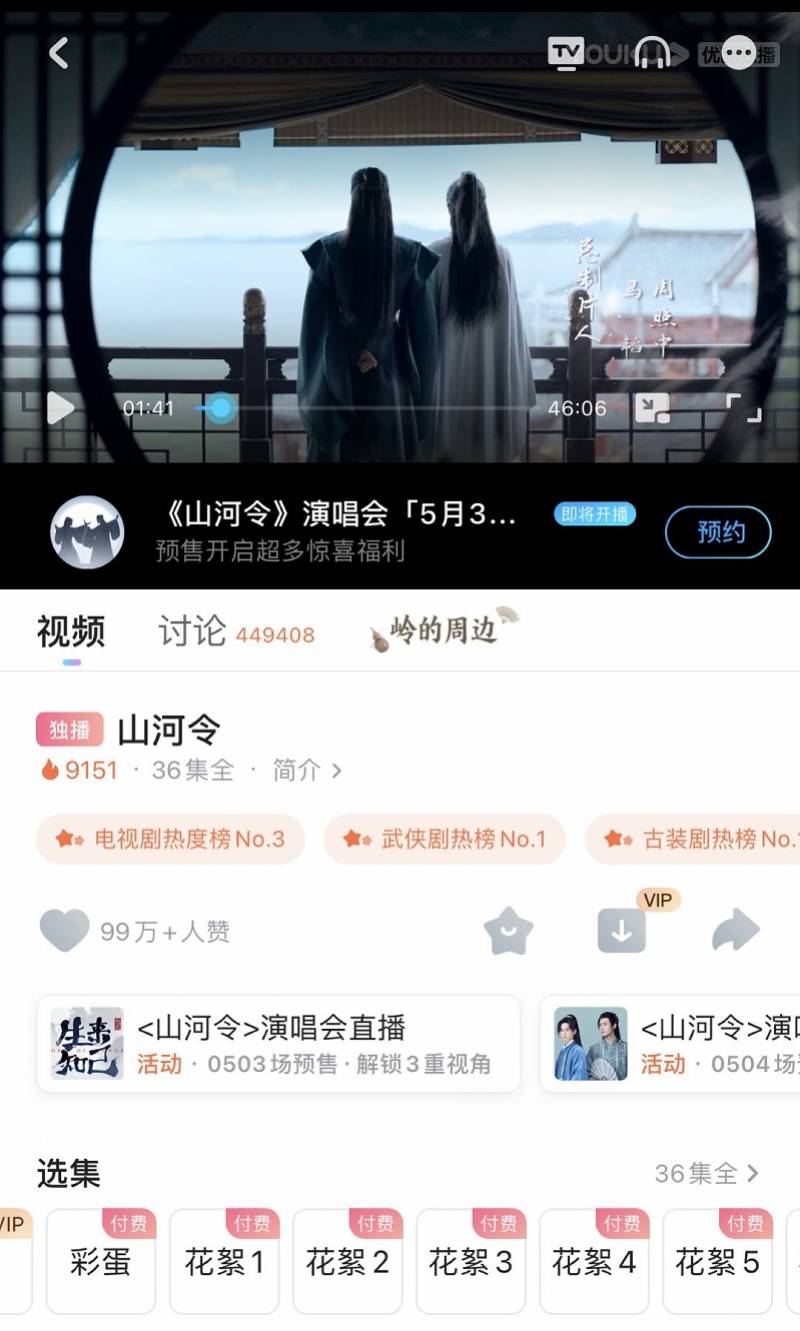The width and height of the screenshot is (800, 1331).
Task: Go back from the video page
Action: pos(59,53)
